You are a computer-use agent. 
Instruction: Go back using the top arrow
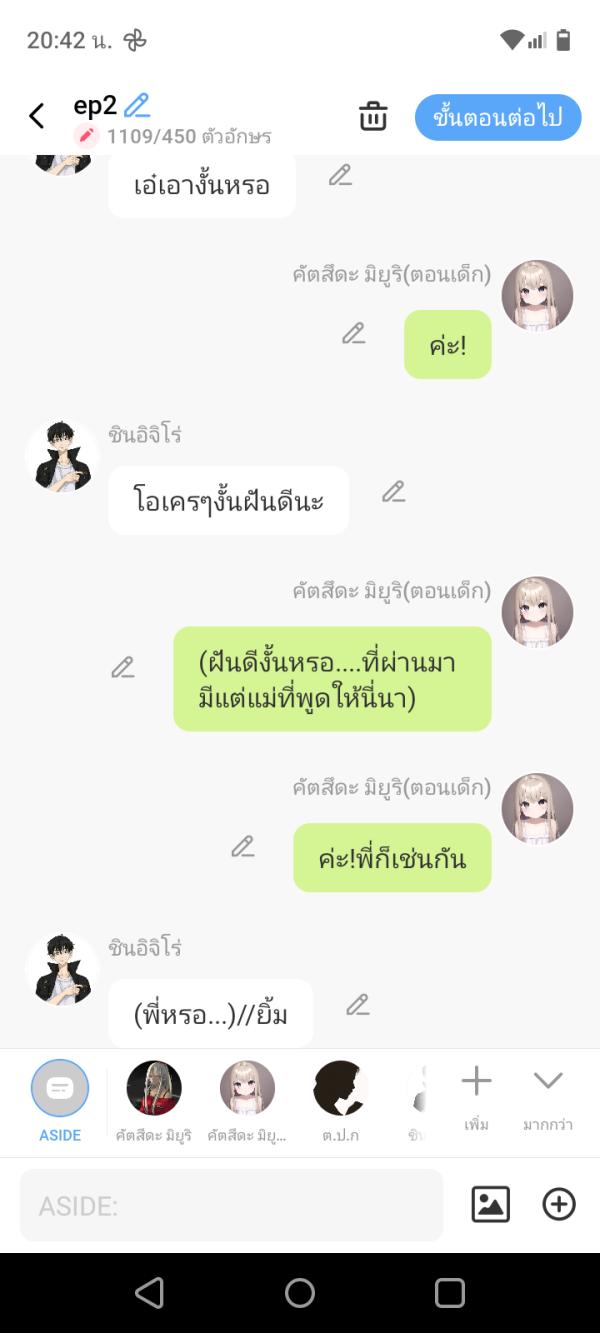coord(37,116)
